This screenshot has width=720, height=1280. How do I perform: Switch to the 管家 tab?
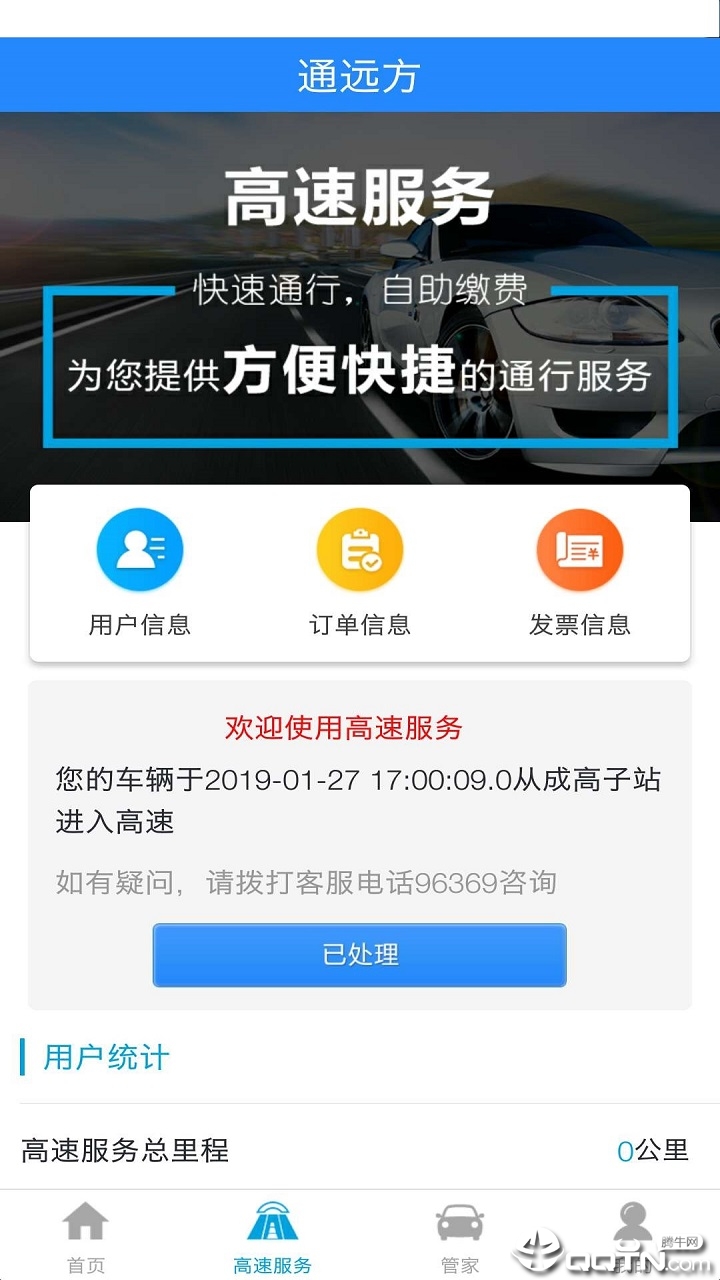coord(460,1237)
